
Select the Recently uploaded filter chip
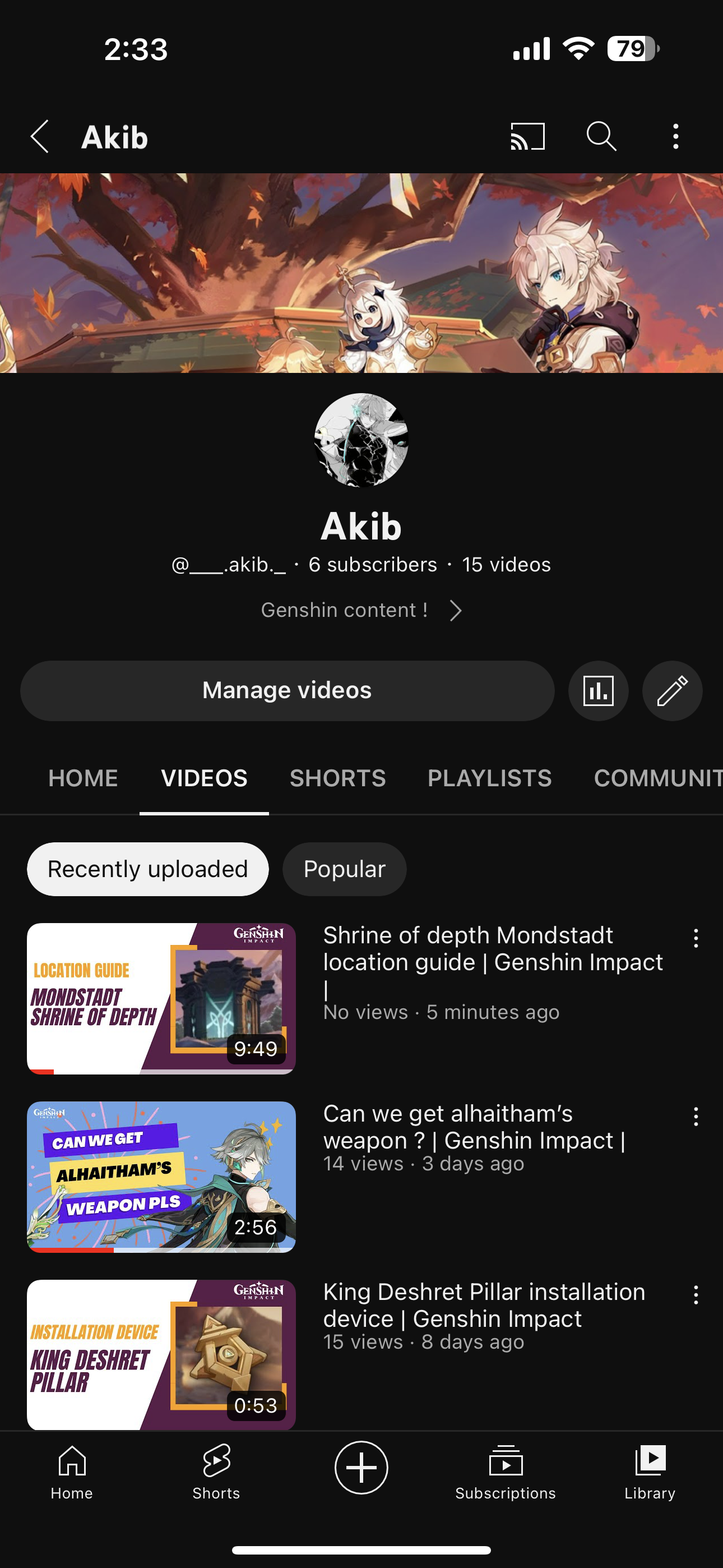coord(147,869)
